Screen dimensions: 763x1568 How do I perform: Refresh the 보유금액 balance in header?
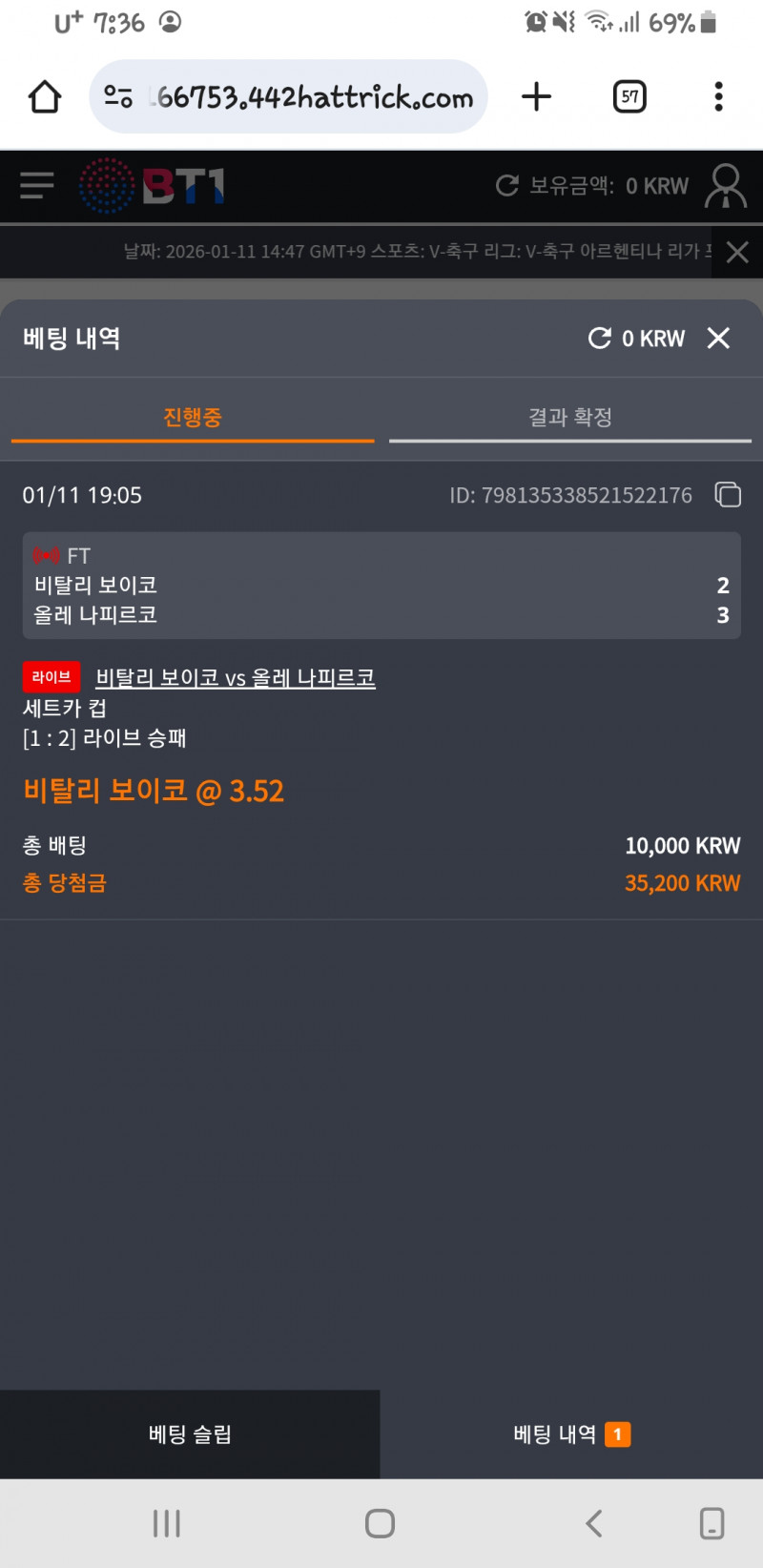(507, 185)
